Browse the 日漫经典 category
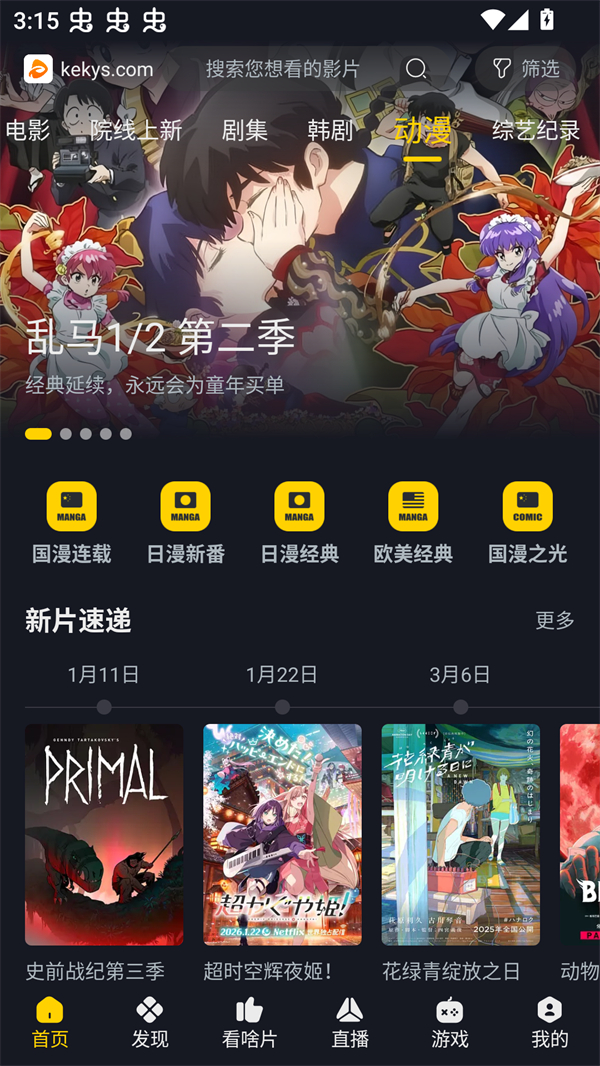Screen dimensions: 600x1066 [x=300, y=522]
